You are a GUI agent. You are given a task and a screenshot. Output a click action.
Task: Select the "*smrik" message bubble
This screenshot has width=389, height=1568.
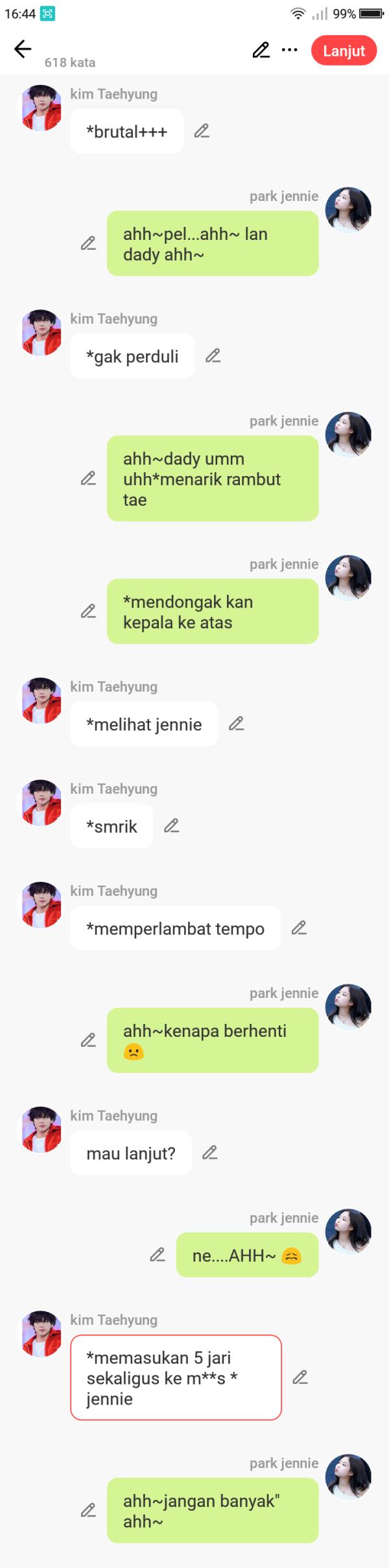[112, 826]
